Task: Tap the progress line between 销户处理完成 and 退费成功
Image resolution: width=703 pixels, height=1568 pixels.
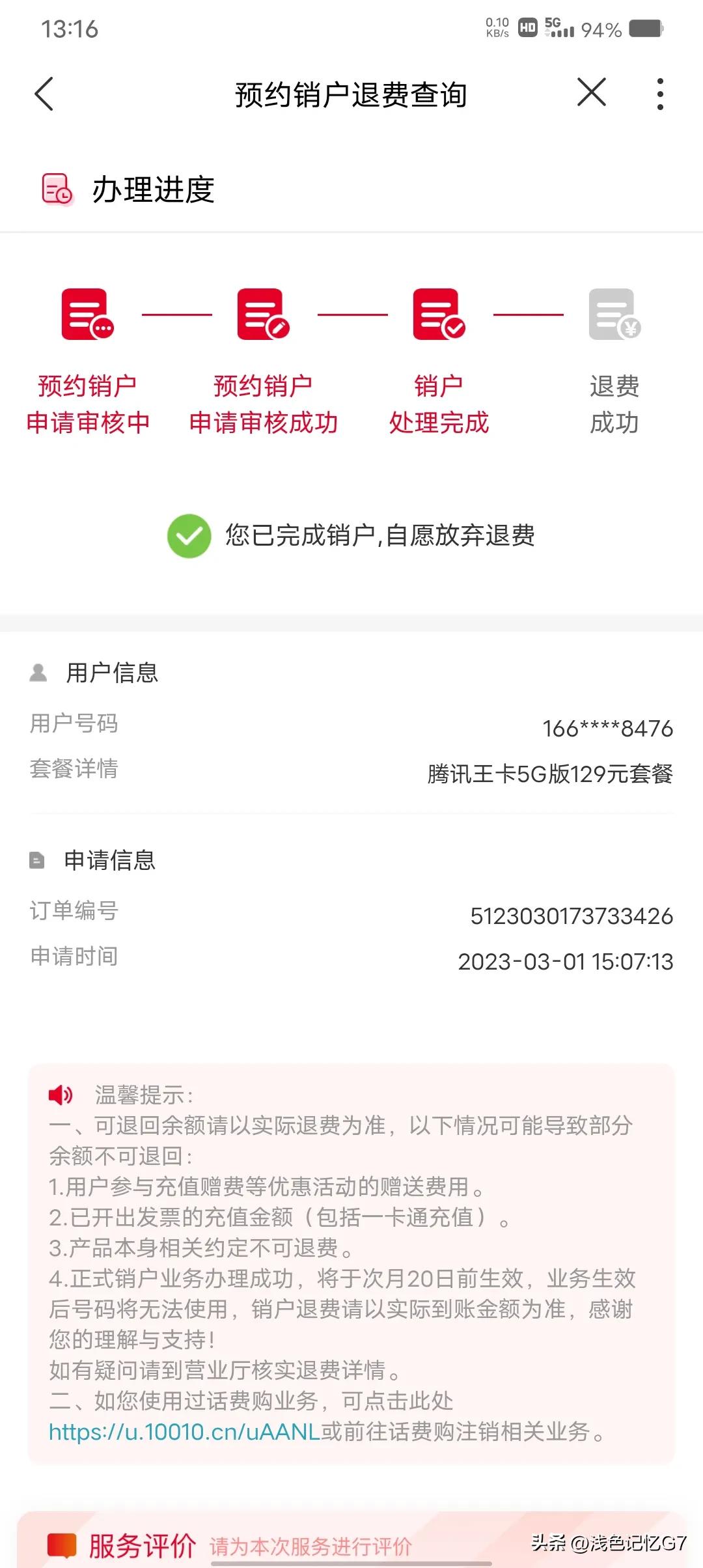Action: 527,313
